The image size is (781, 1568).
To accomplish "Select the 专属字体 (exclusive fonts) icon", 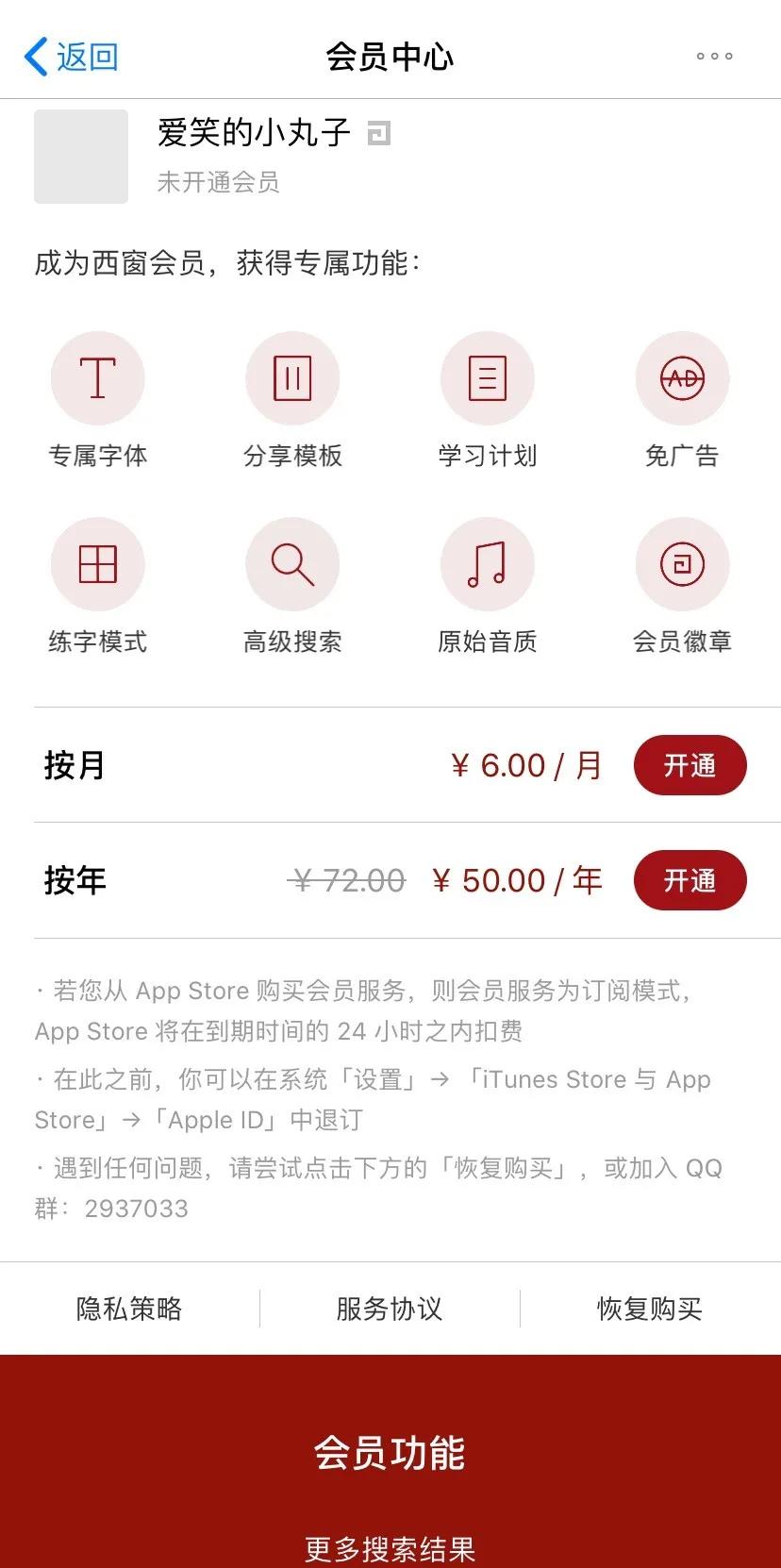I will coord(97,377).
